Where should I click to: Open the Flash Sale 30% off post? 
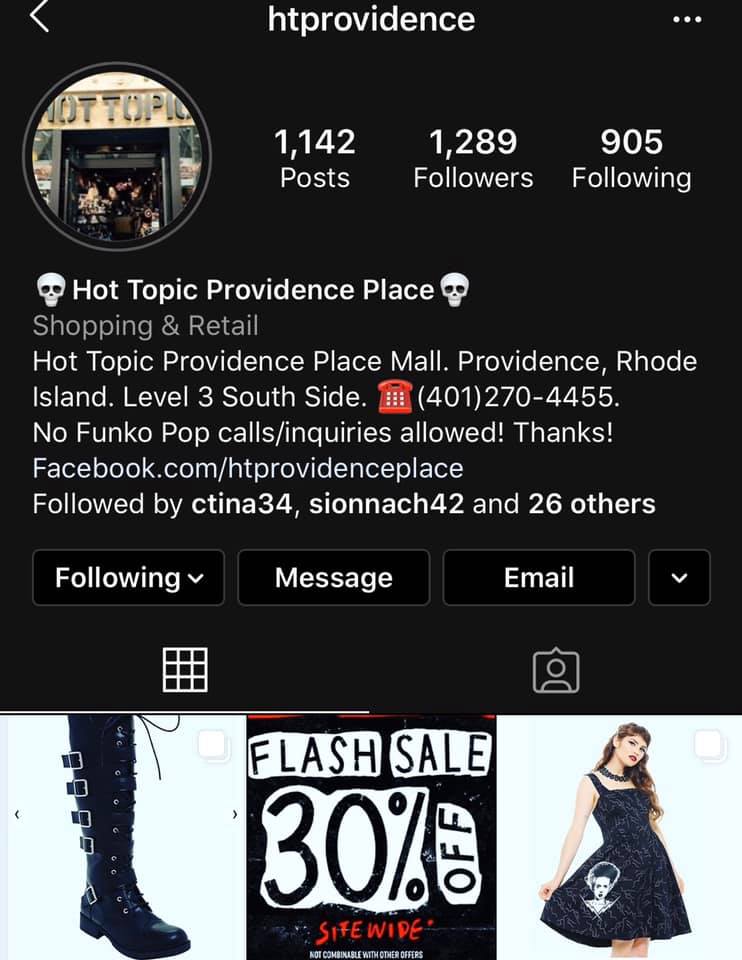(371, 837)
